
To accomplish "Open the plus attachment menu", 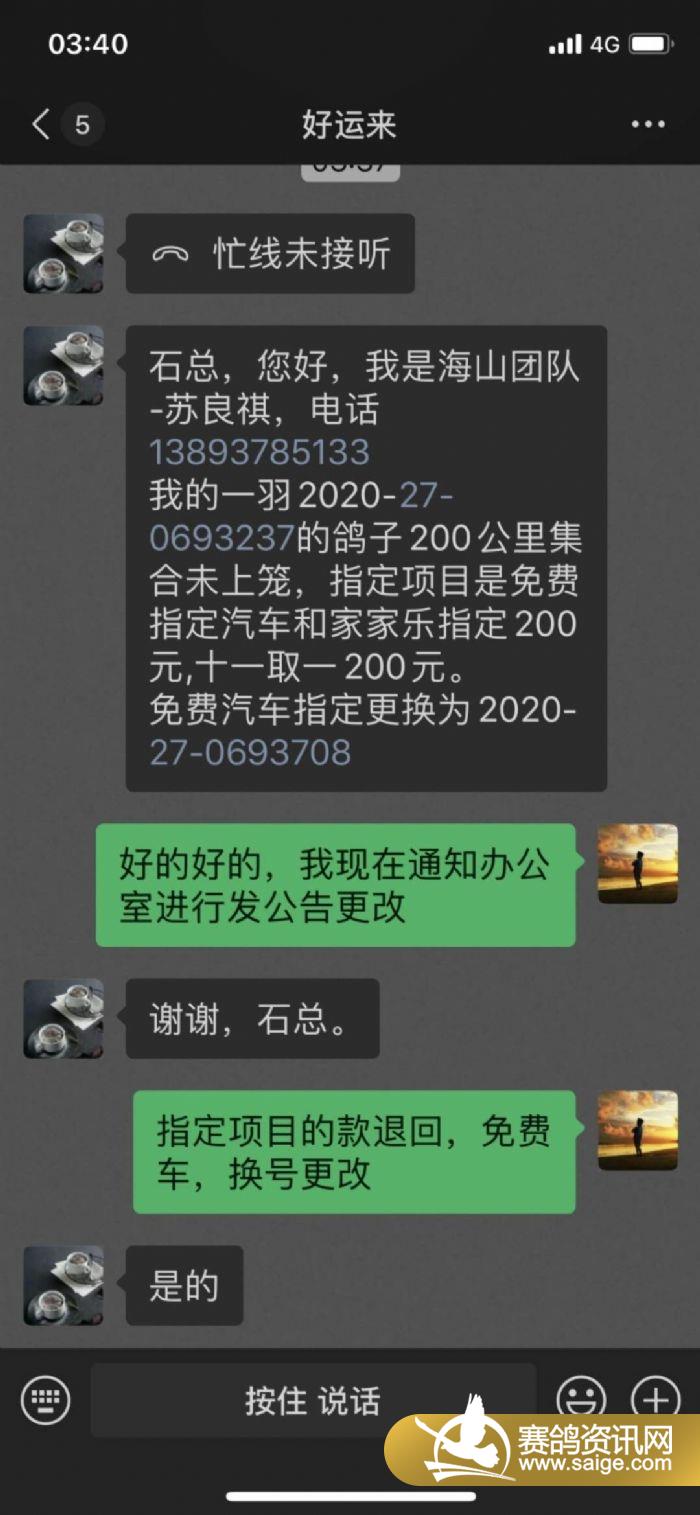I will pyautogui.click(x=655, y=1397).
